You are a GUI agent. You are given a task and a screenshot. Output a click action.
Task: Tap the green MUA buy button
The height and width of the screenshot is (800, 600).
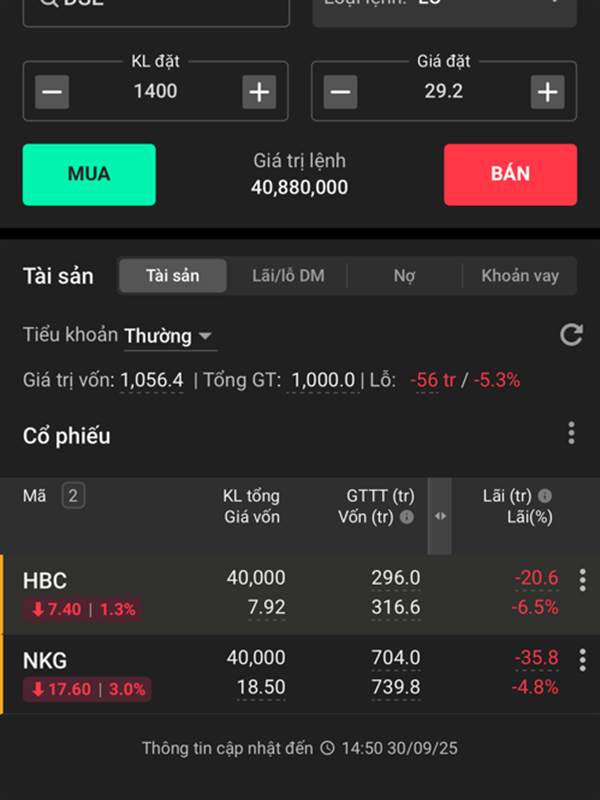tap(89, 174)
